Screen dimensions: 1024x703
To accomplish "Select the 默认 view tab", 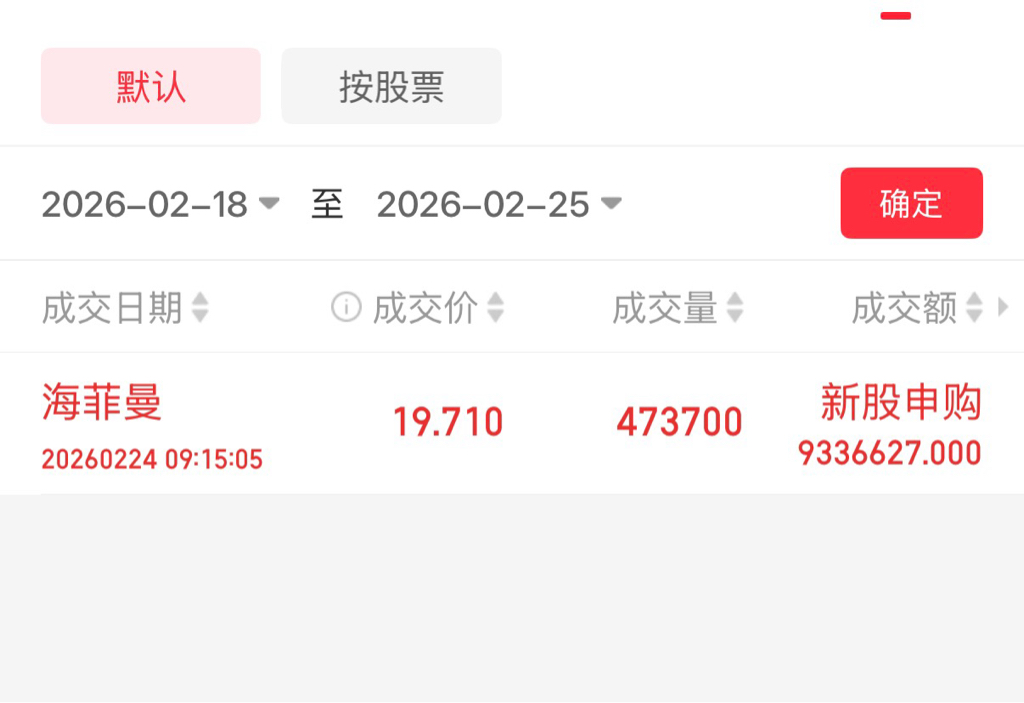I will [x=150, y=87].
